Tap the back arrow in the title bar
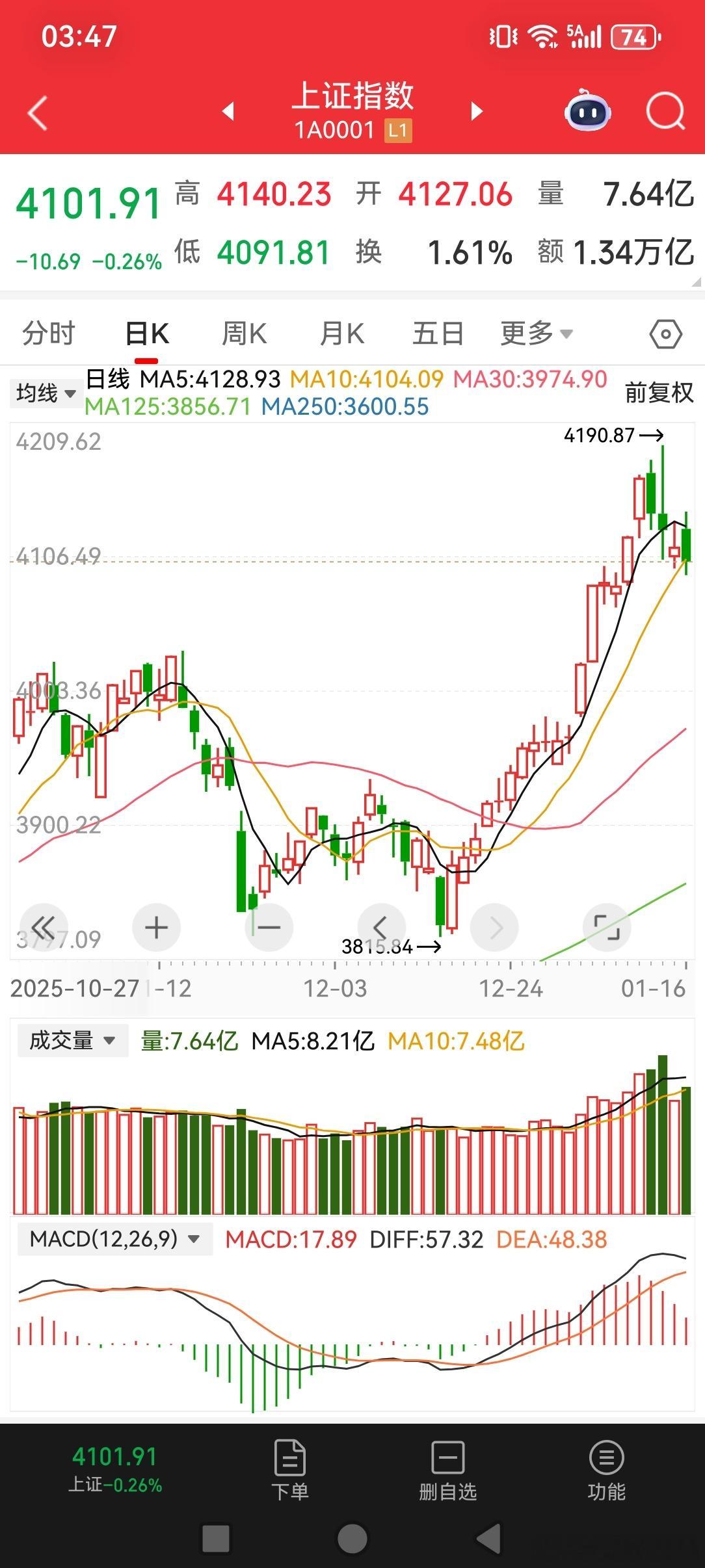This screenshot has height=1568, width=705. pos(37,112)
